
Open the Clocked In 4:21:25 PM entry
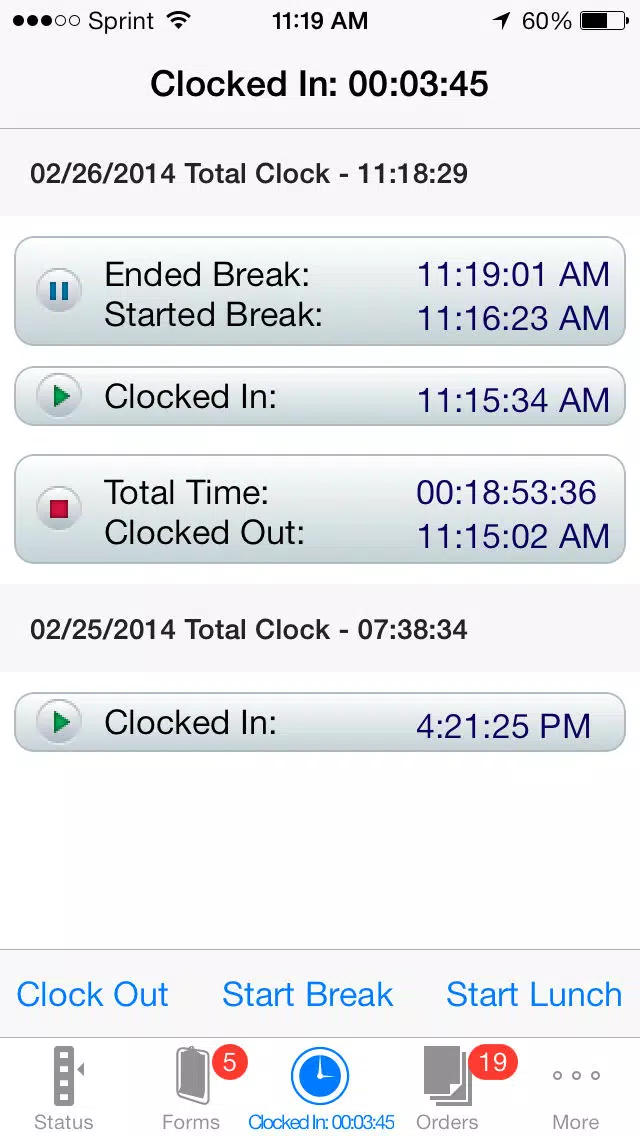tap(320, 722)
